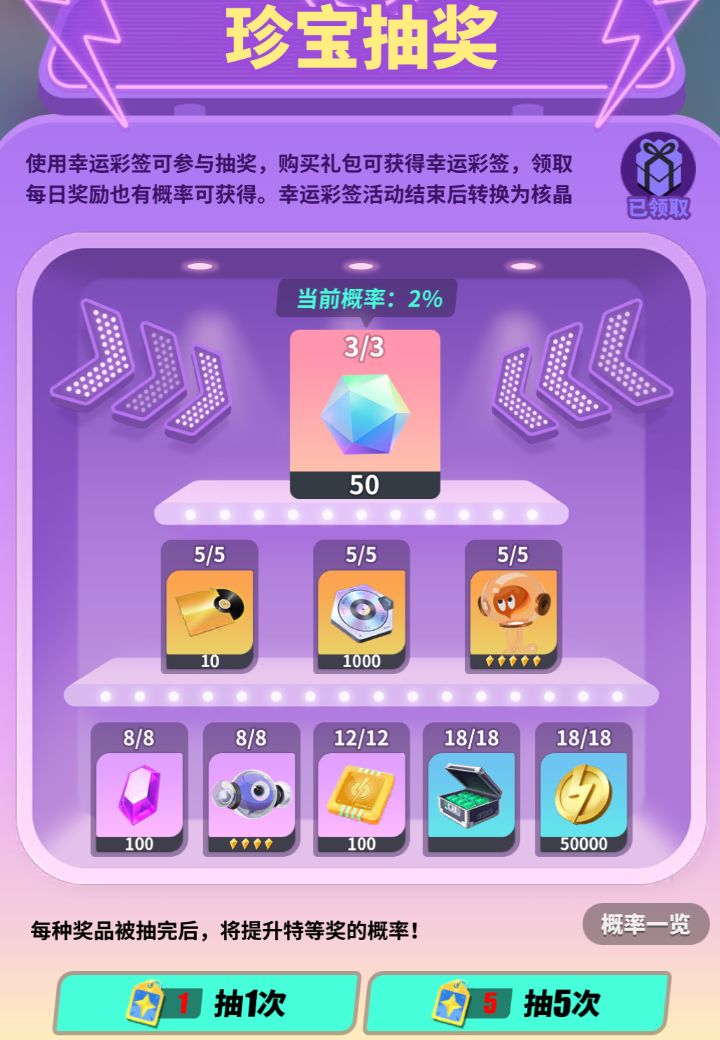Screen dimensions: 720x1040
Task: Click the 当前概率 2% banner
Action: click(365, 296)
